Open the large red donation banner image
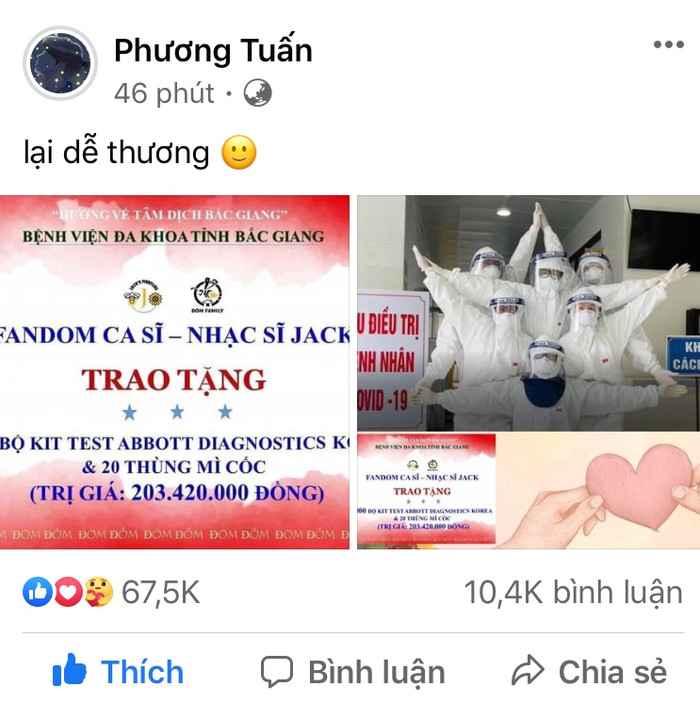 (175, 372)
